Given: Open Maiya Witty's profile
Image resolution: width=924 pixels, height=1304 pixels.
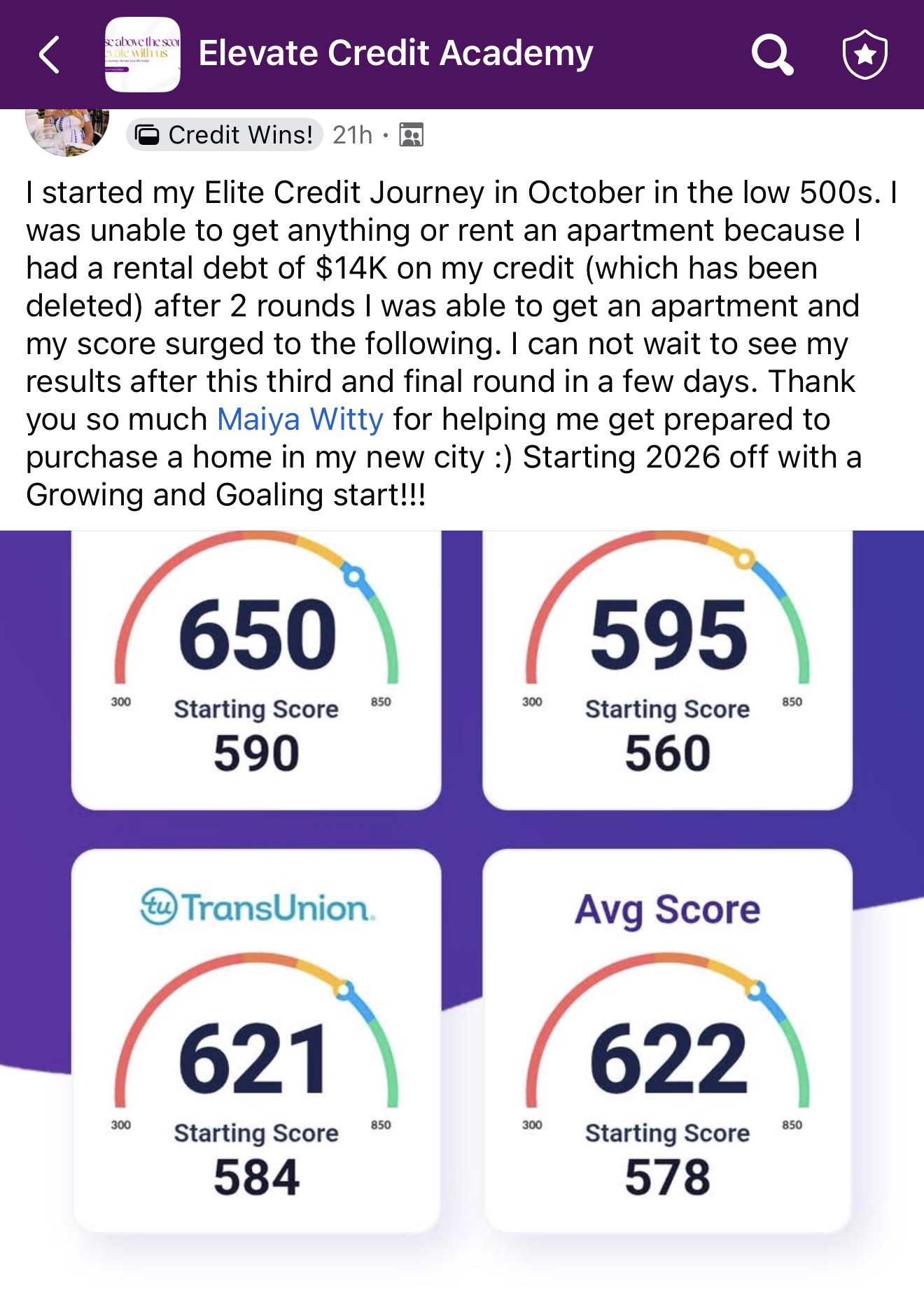Looking at the screenshot, I should click(x=300, y=420).
